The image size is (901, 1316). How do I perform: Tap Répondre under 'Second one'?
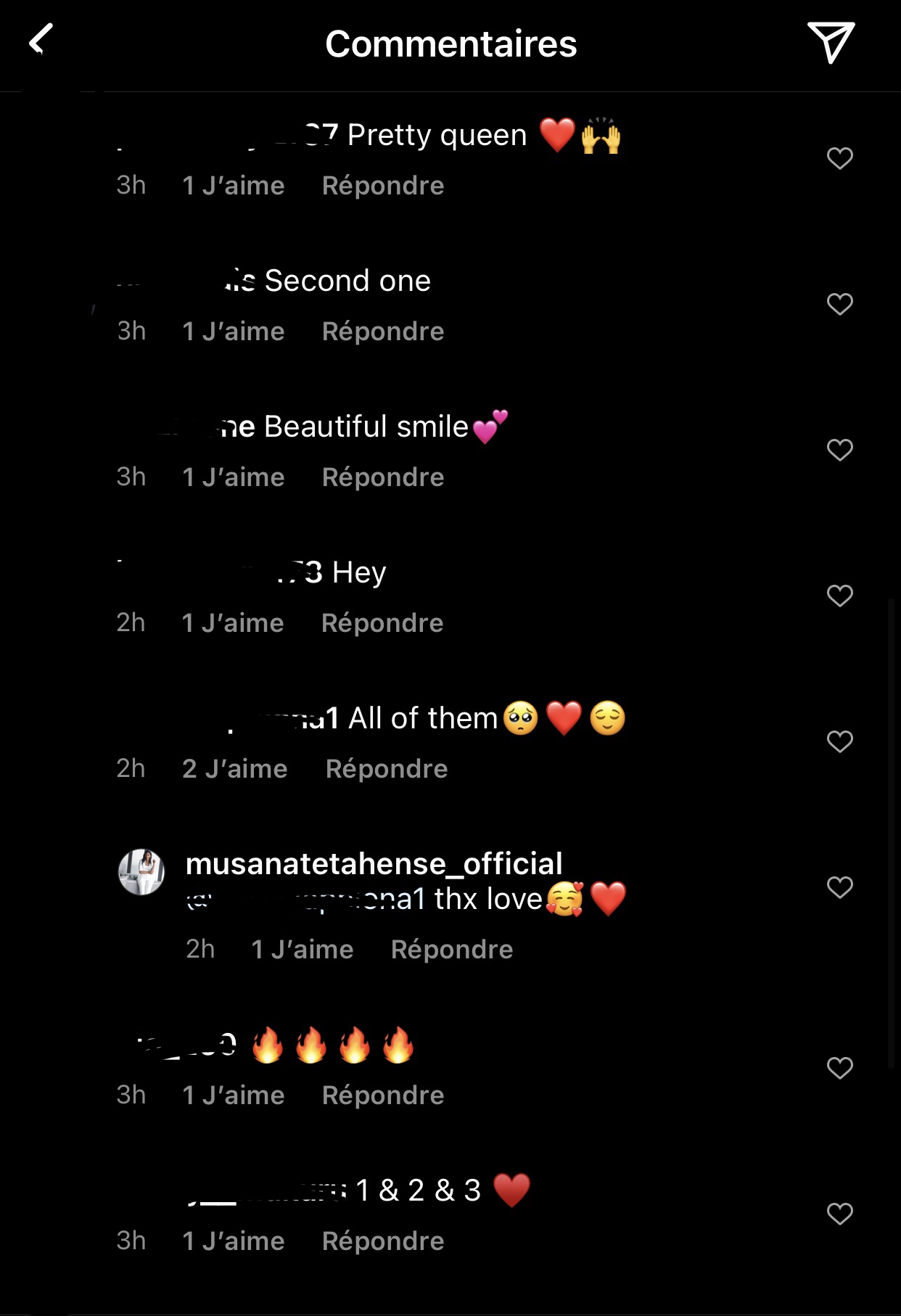click(x=382, y=332)
